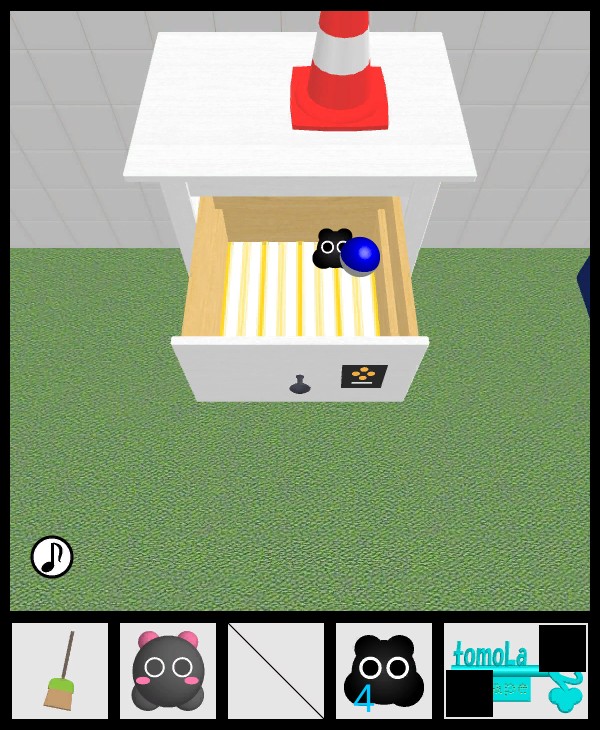Select the broom item in inventory
The height and width of the screenshot is (730, 600).
click(60, 671)
